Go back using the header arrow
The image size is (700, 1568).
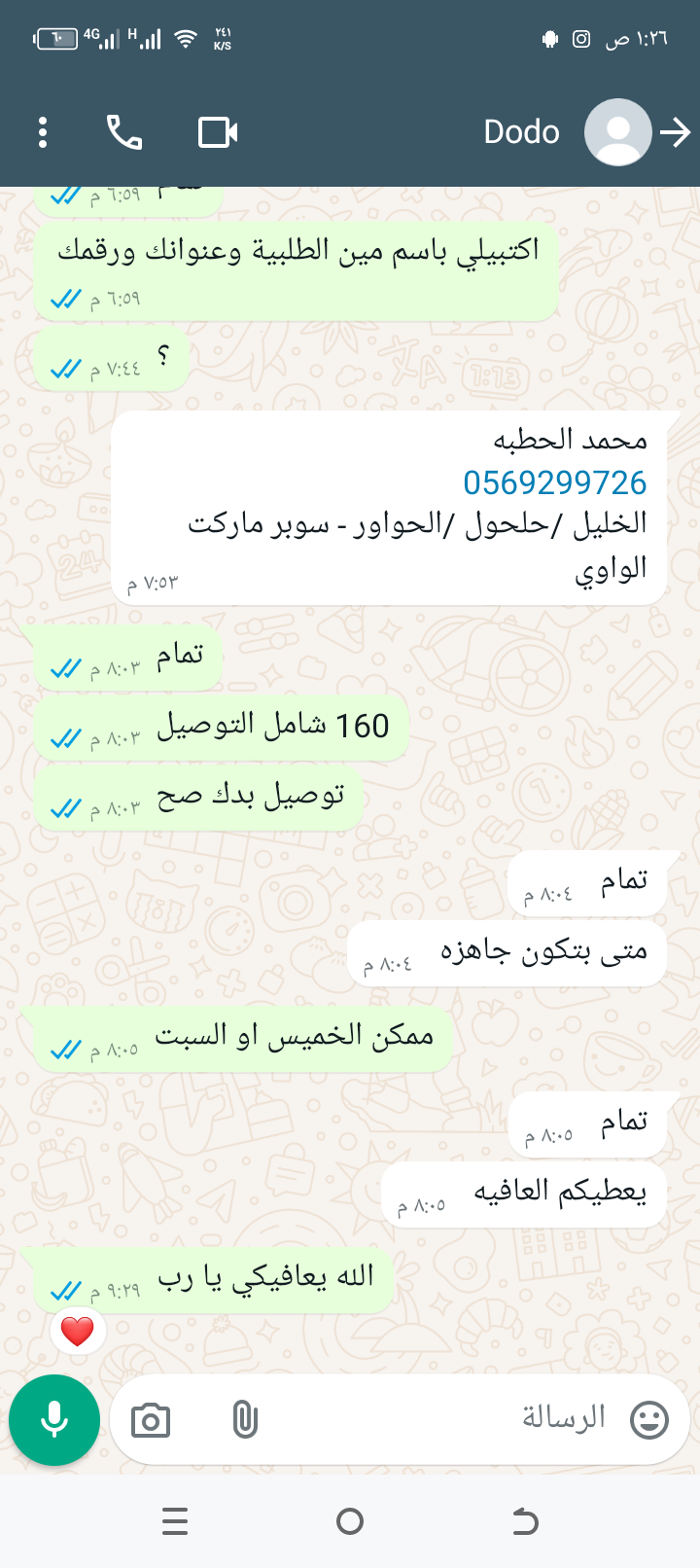[675, 132]
